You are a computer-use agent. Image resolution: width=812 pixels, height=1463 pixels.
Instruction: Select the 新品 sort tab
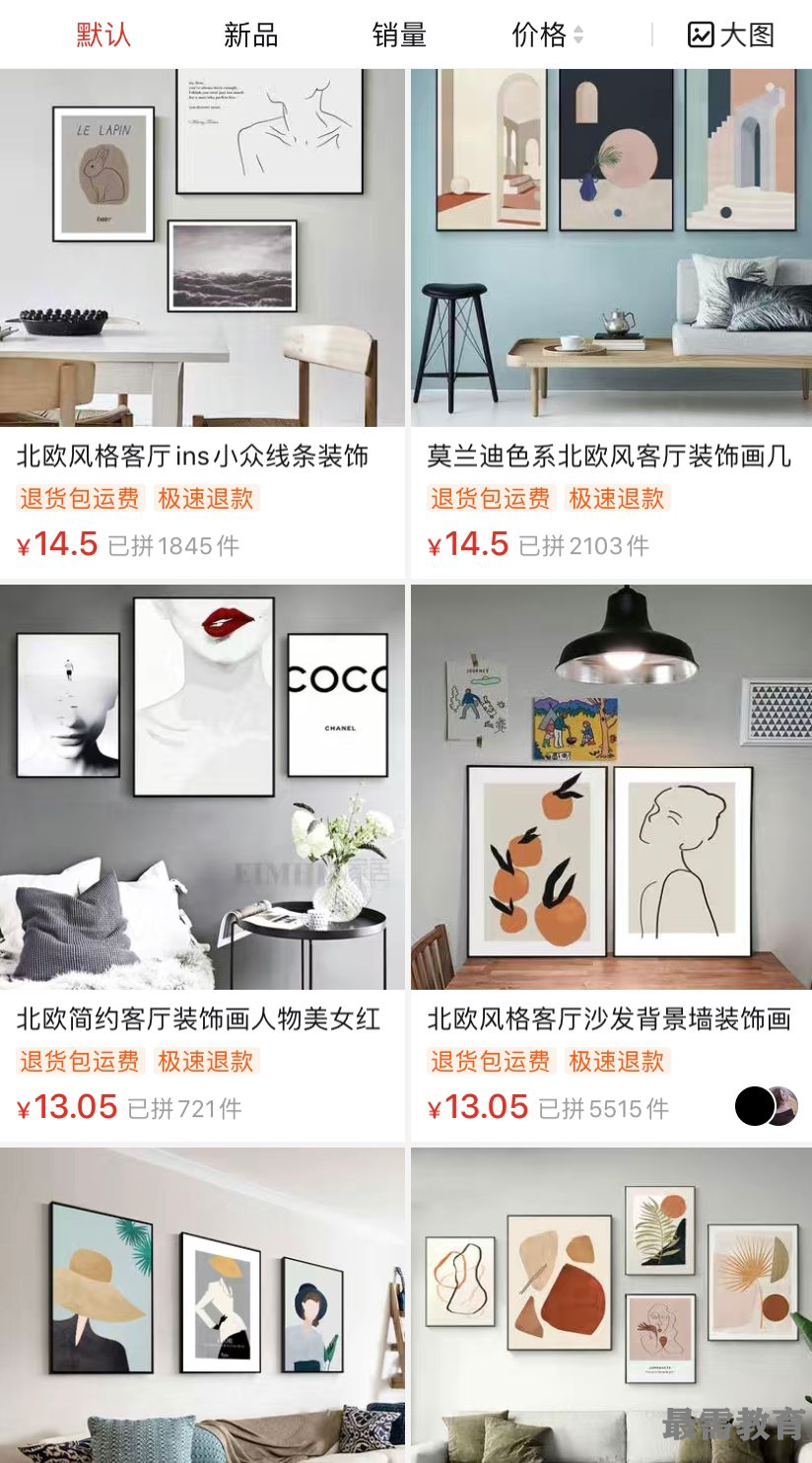coord(250,35)
